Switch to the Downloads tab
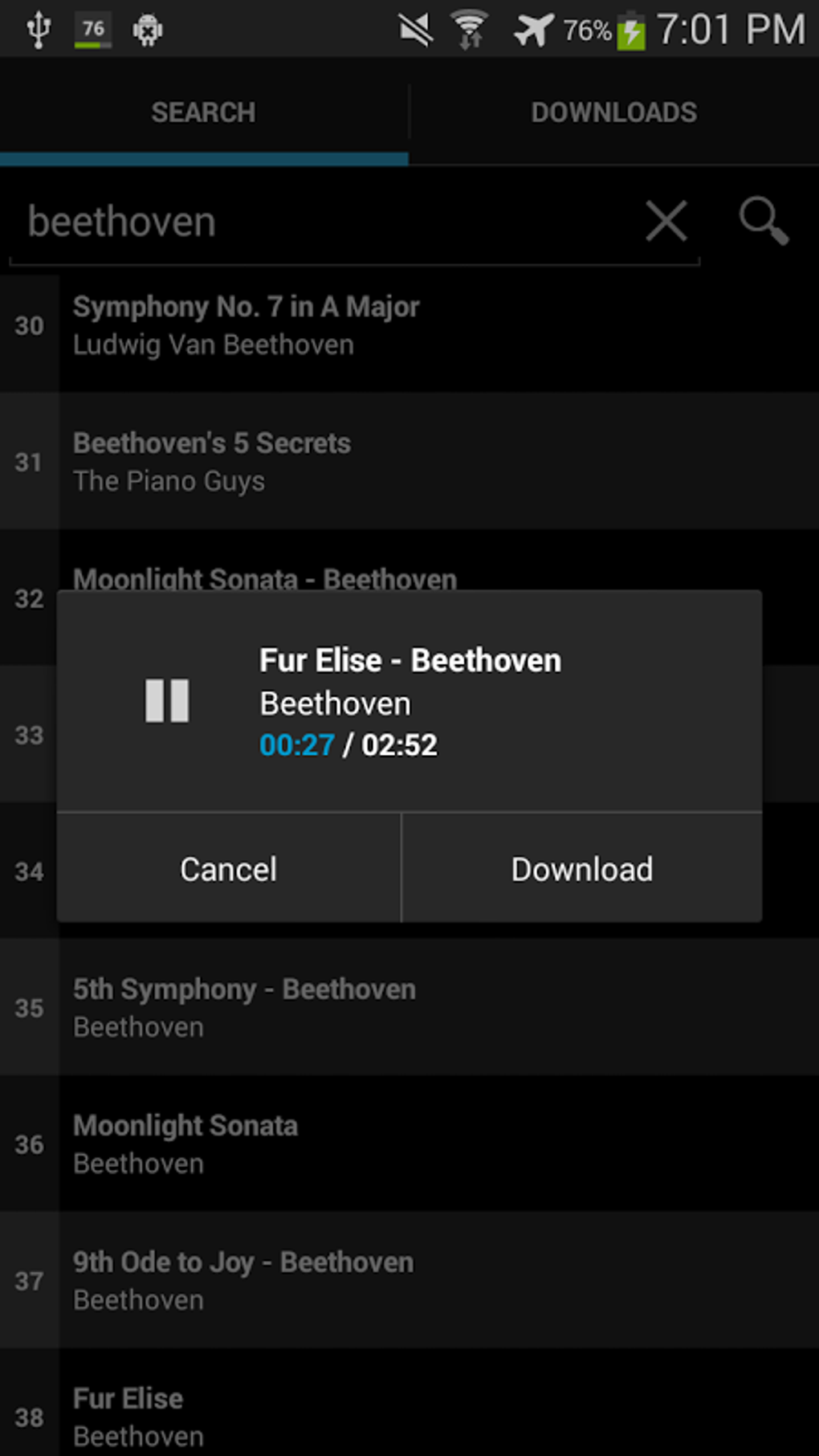Screen dimensions: 819x1456 614,112
